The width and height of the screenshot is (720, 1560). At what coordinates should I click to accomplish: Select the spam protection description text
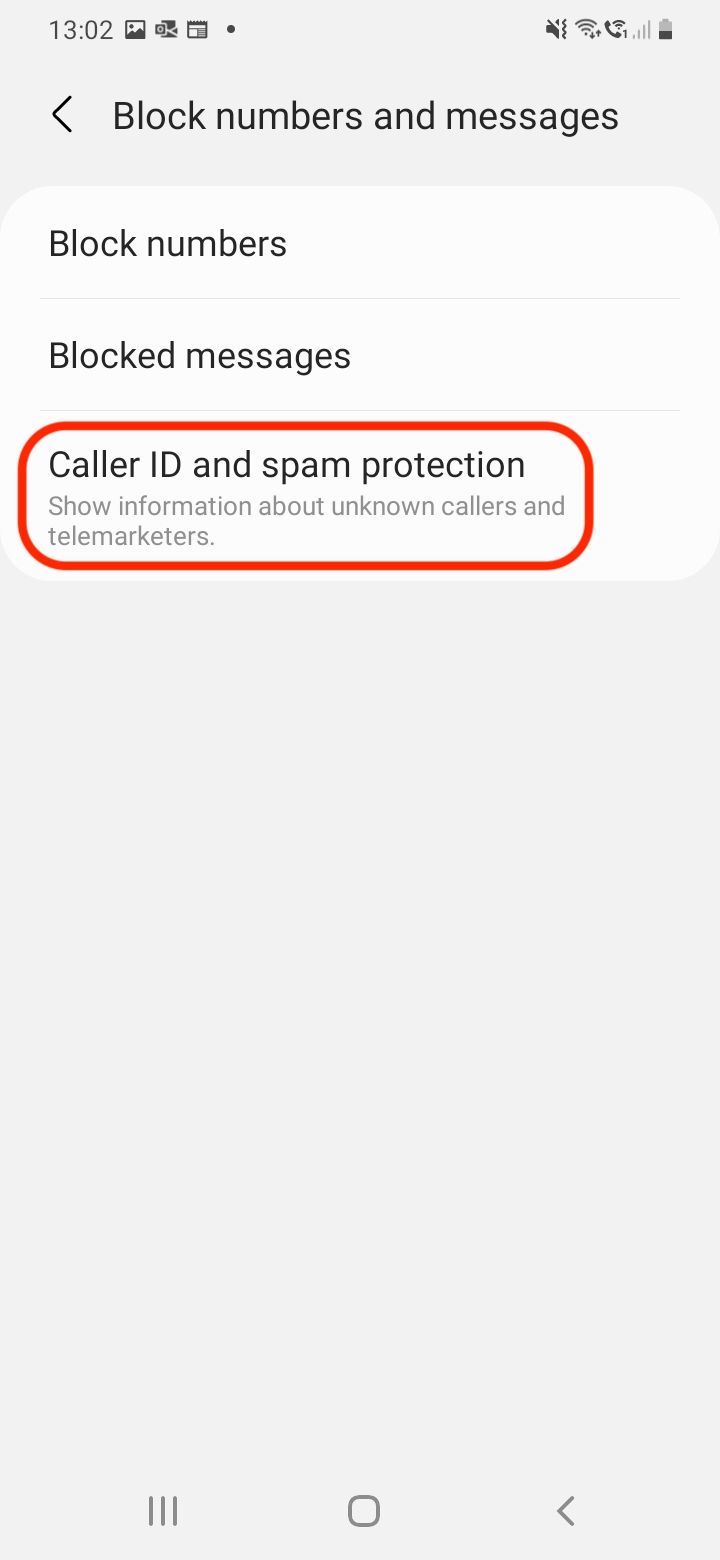[x=306, y=520]
